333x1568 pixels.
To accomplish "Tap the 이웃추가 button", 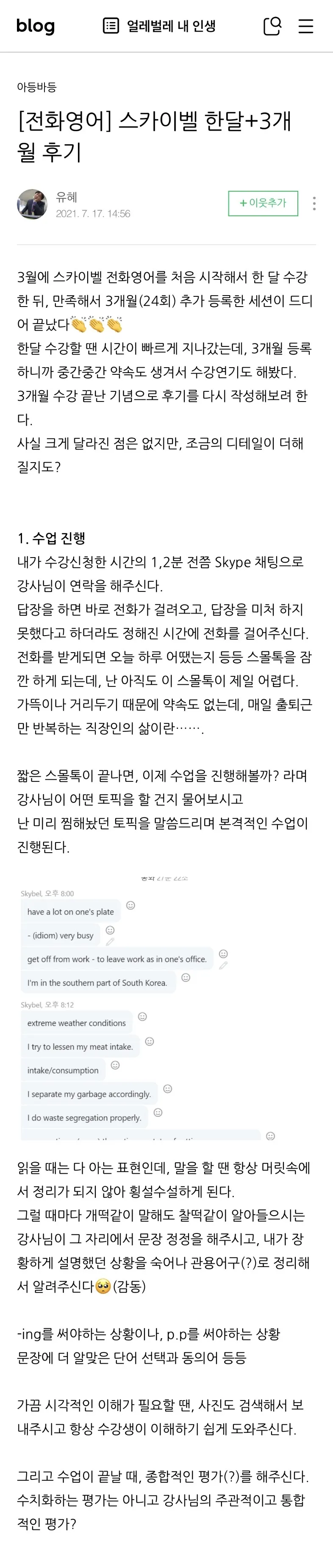I will pyautogui.click(x=263, y=203).
